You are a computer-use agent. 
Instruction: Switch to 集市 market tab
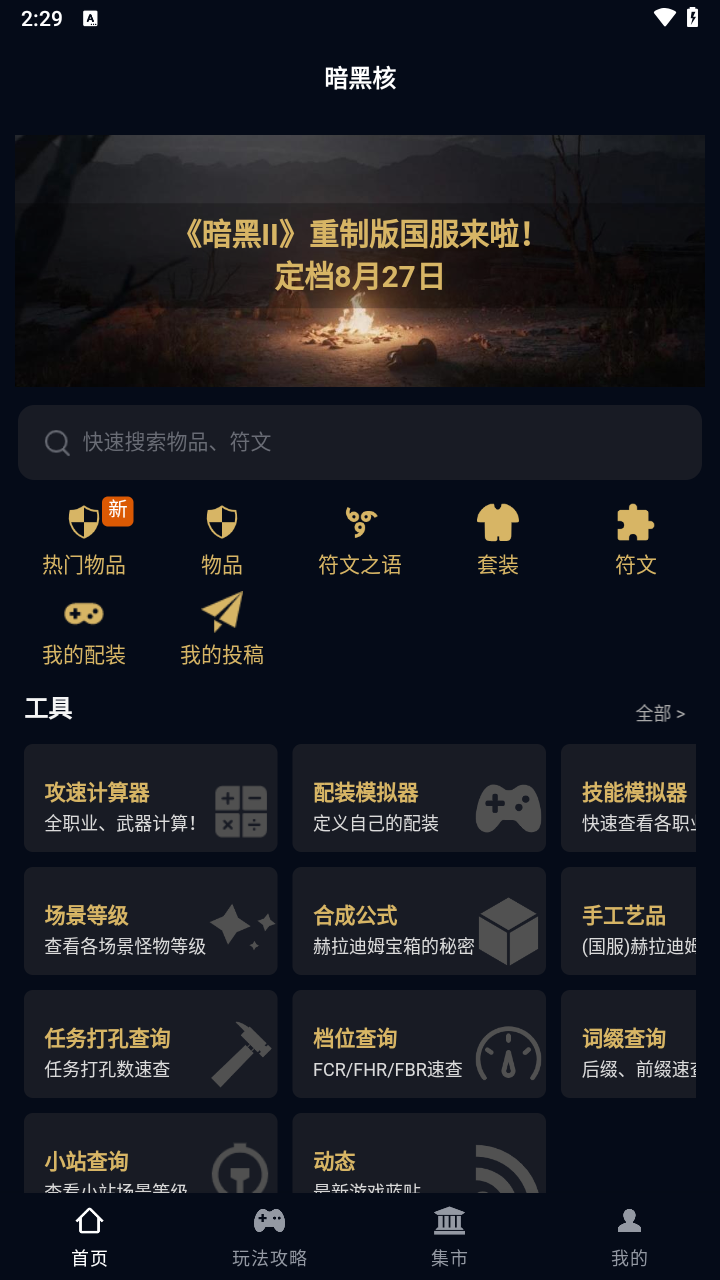450,1235
